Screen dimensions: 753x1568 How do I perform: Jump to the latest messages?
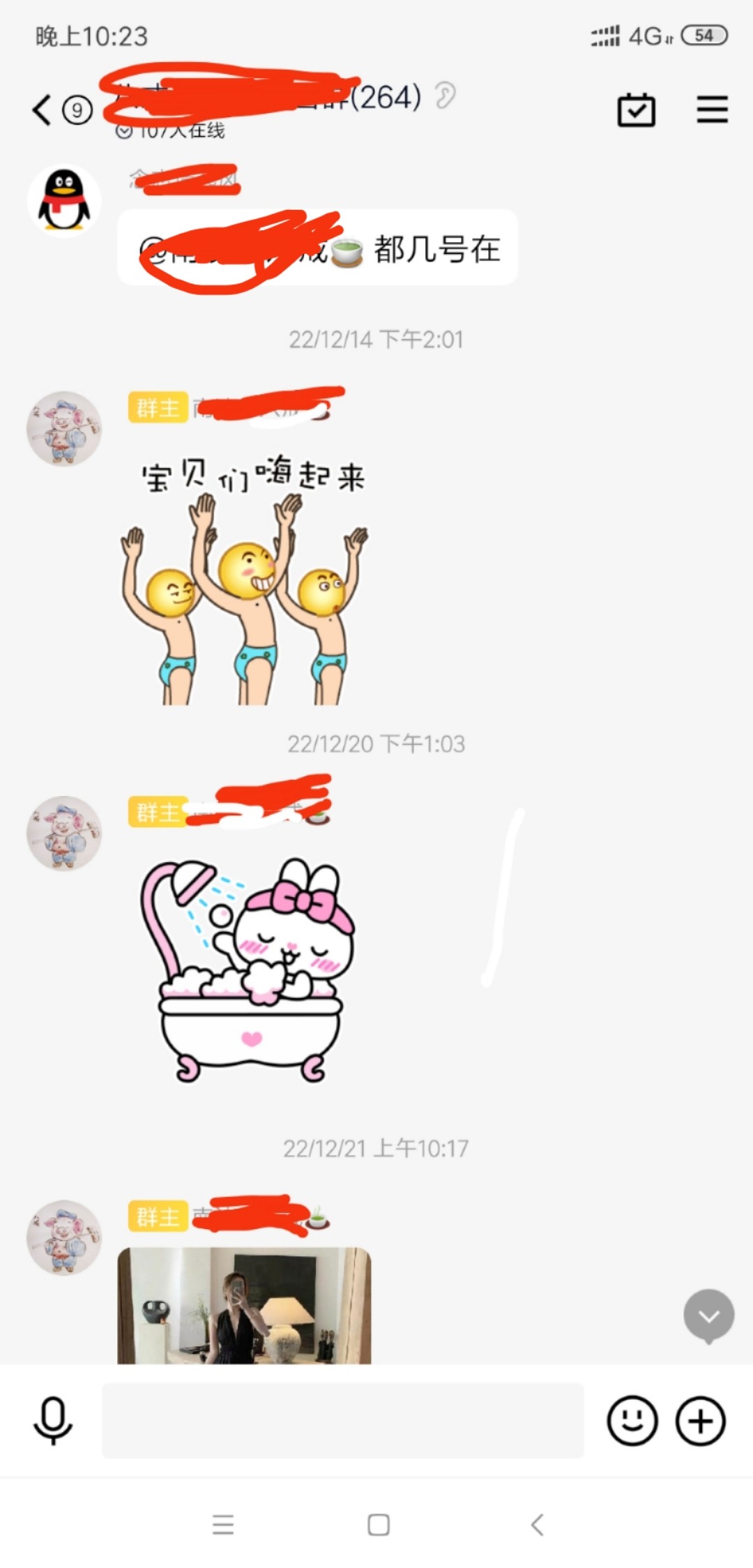(x=708, y=1316)
